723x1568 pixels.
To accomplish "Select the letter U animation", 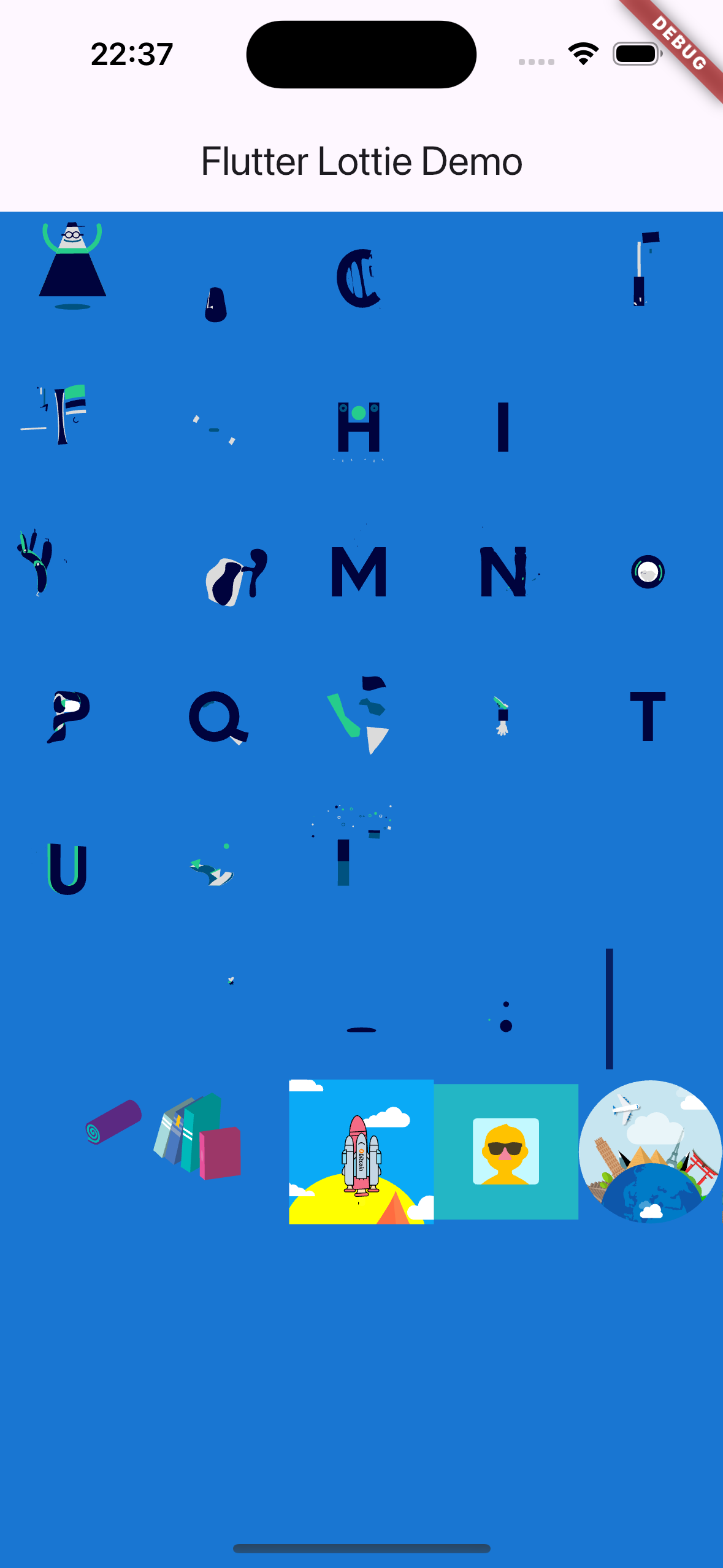I will tap(67, 867).
